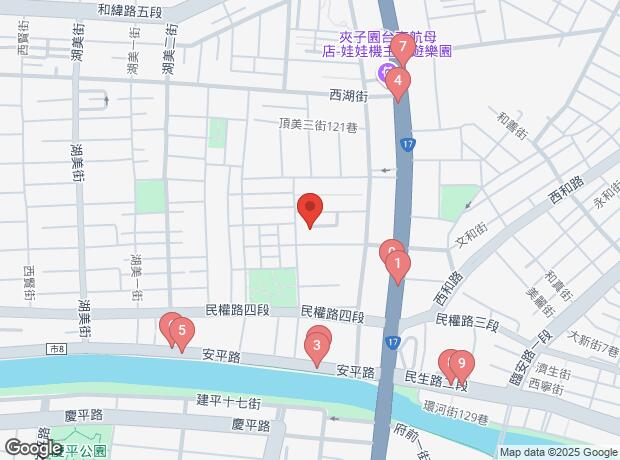Viewport: 620px width, 460px height.
Task: Tap map marker number 4
Action: pyautogui.click(x=398, y=81)
